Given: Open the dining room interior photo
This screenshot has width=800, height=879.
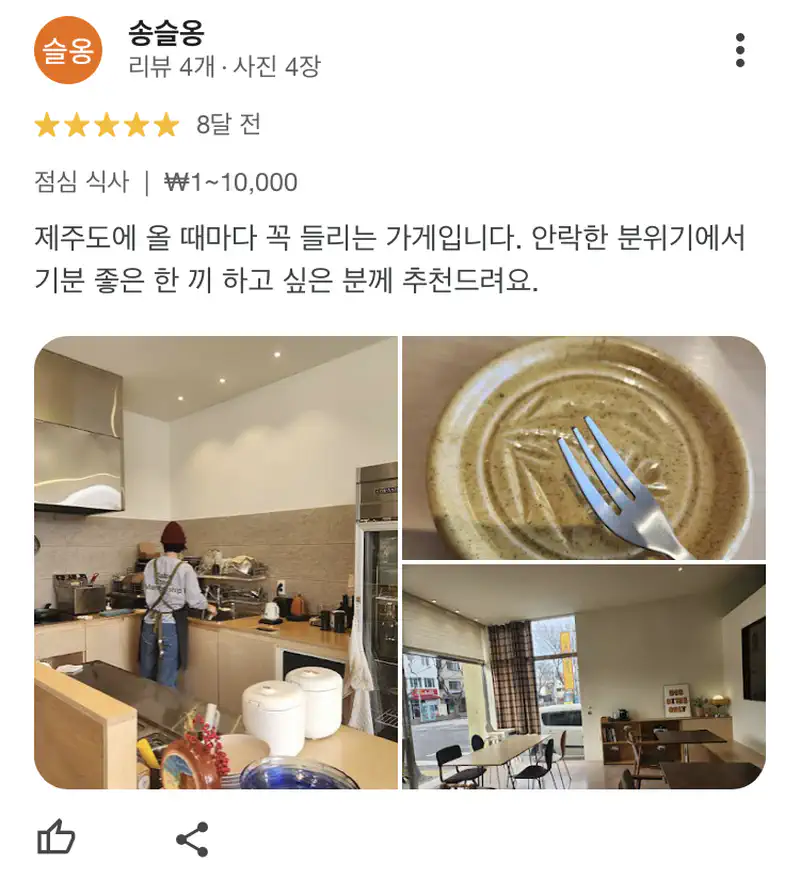Looking at the screenshot, I should [583, 677].
